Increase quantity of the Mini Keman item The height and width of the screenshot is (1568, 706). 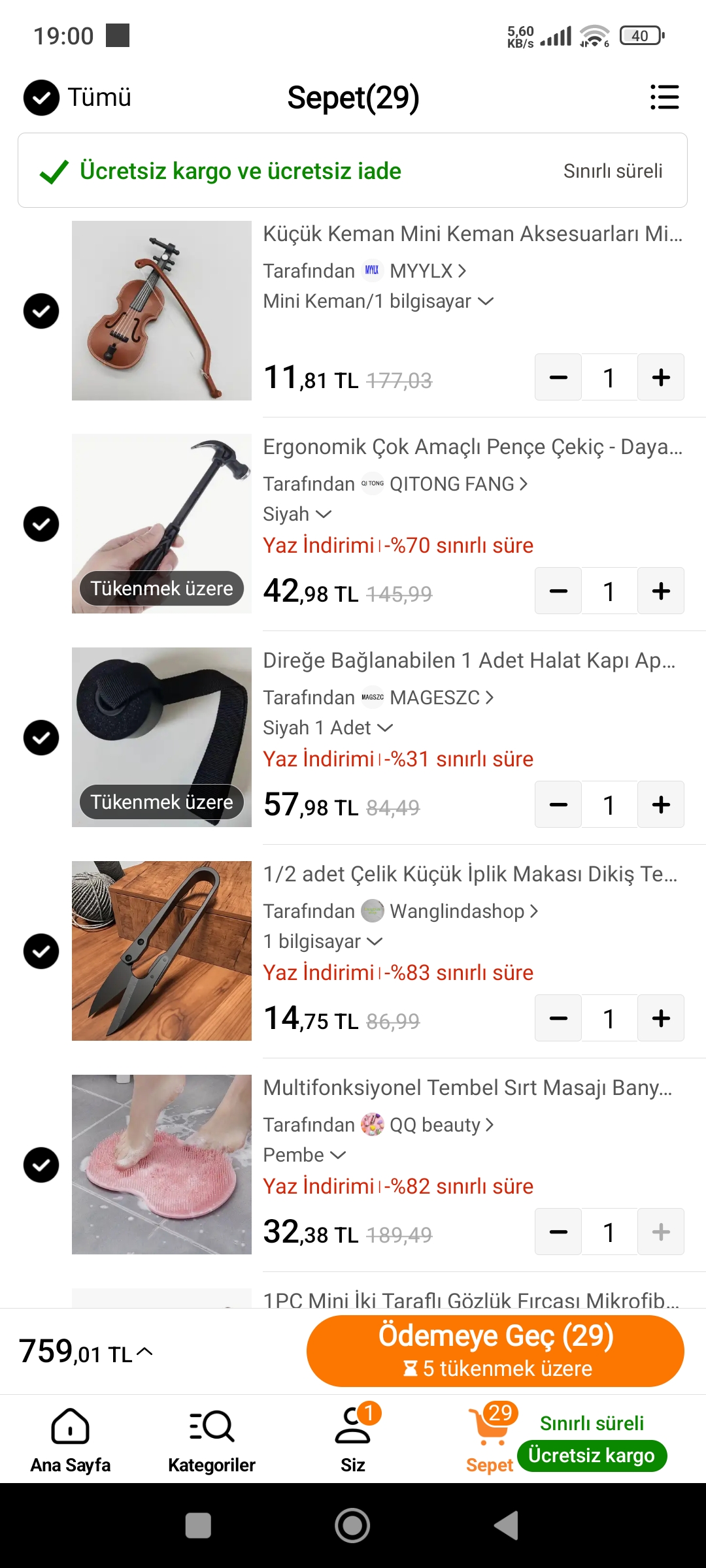pyautogui.click(x=660, y=377)
